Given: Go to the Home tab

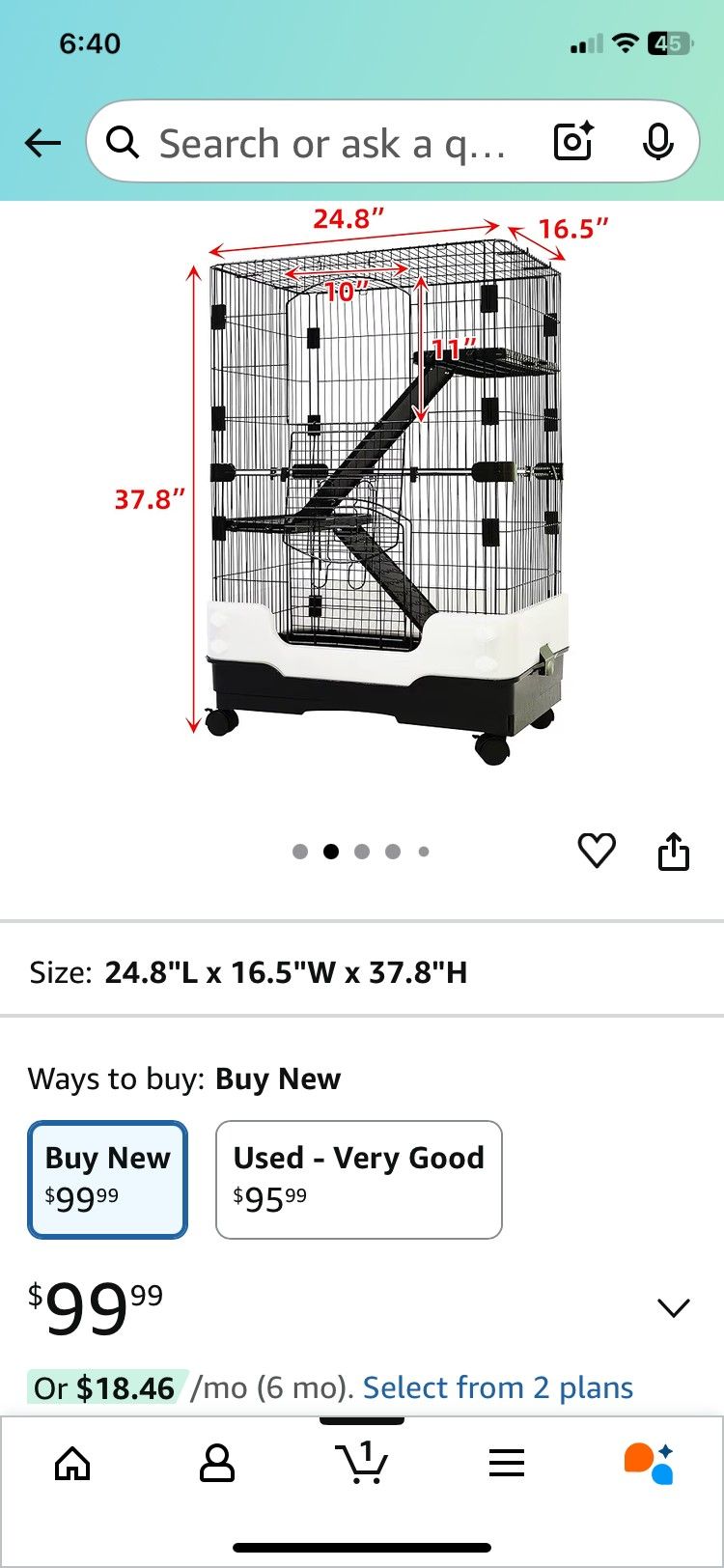Looking at the screenshot, I should pos(72,1464).
